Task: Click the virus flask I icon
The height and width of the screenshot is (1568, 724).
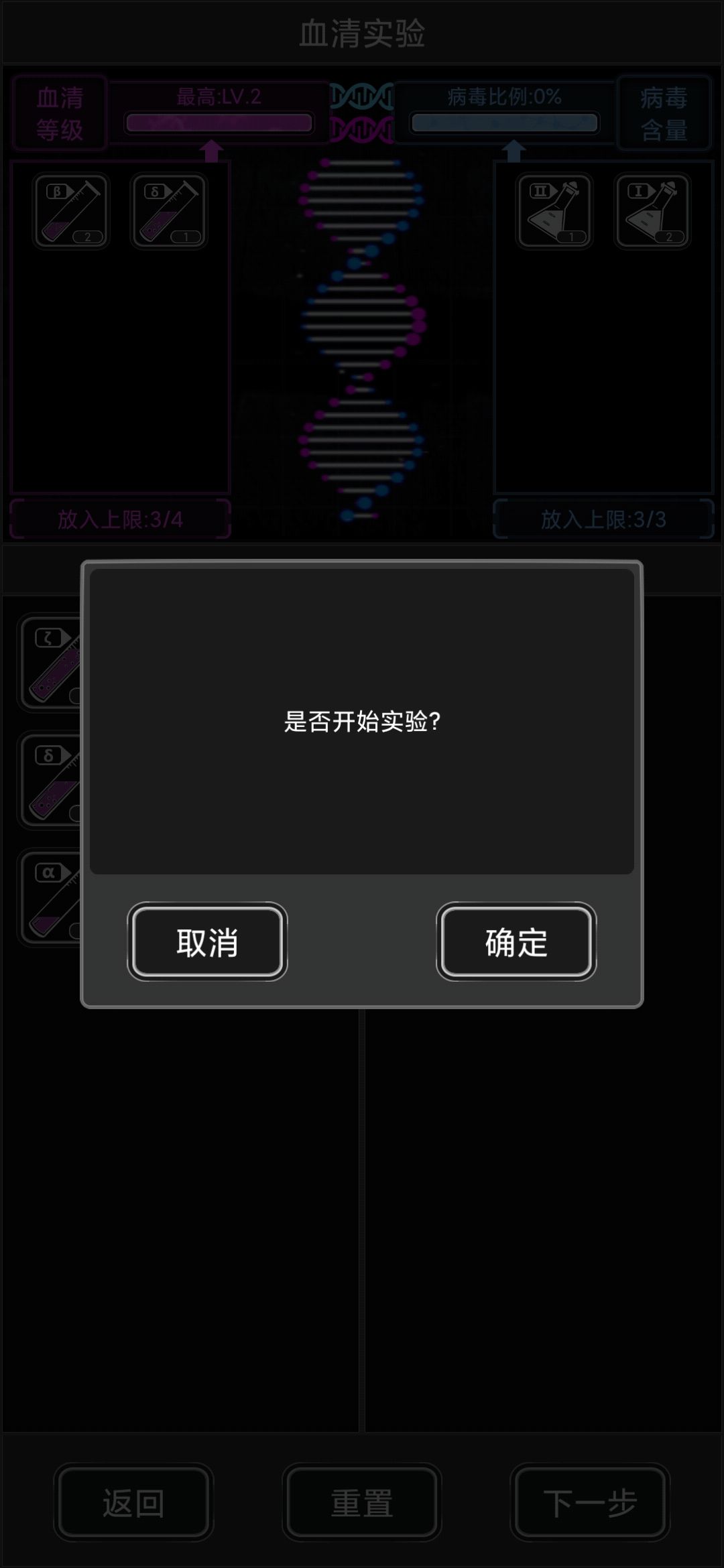Action: [x=651, y=210]
